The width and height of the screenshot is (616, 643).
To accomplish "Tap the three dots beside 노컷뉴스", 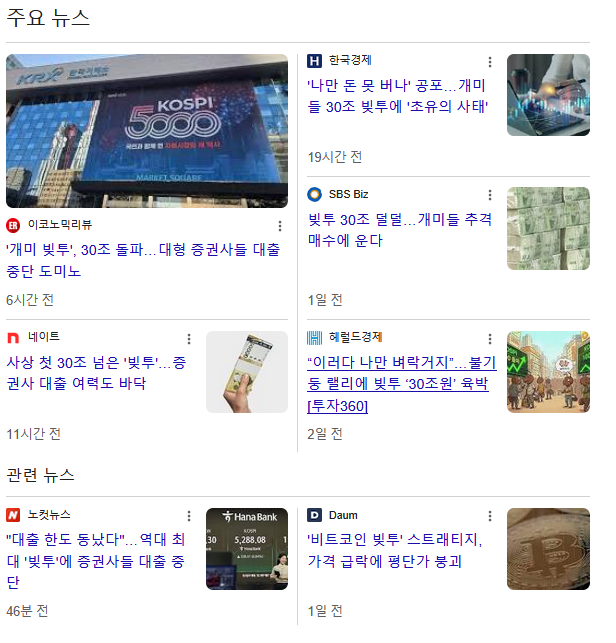I will (189, 516).
